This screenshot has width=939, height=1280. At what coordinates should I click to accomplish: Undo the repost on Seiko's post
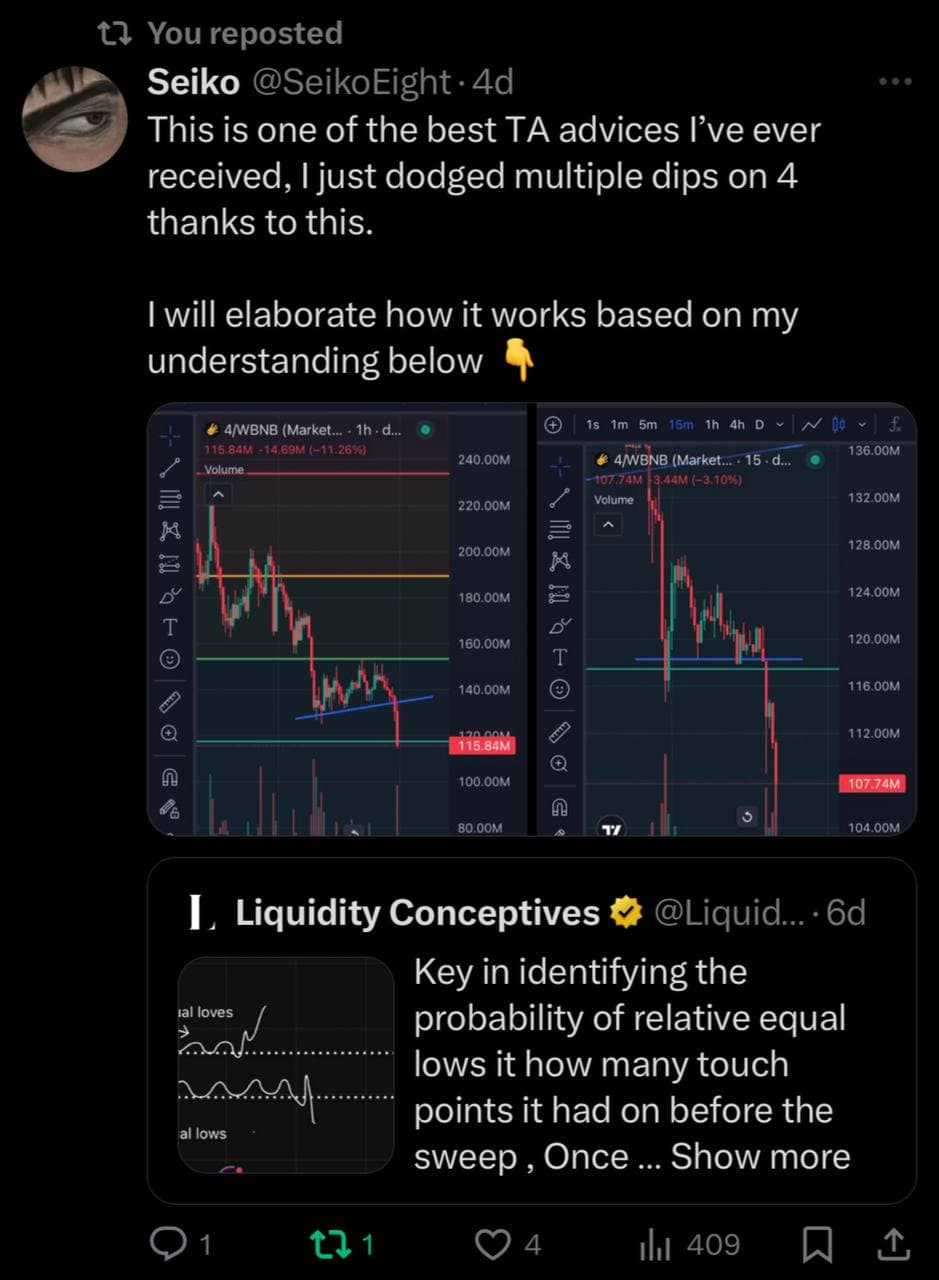point(328,1244)
